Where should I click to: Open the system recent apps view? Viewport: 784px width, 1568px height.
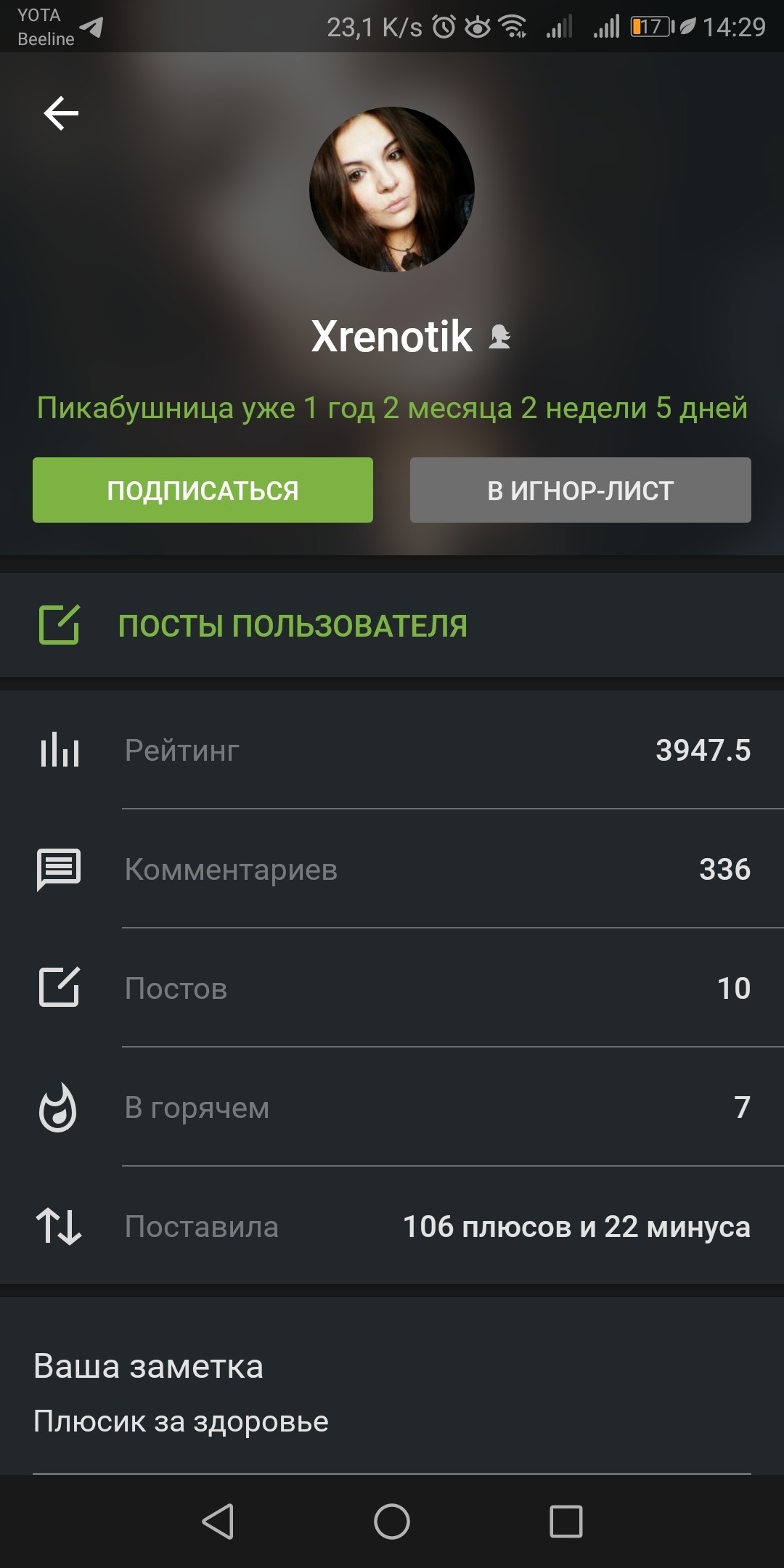(x=565, y=1521)
